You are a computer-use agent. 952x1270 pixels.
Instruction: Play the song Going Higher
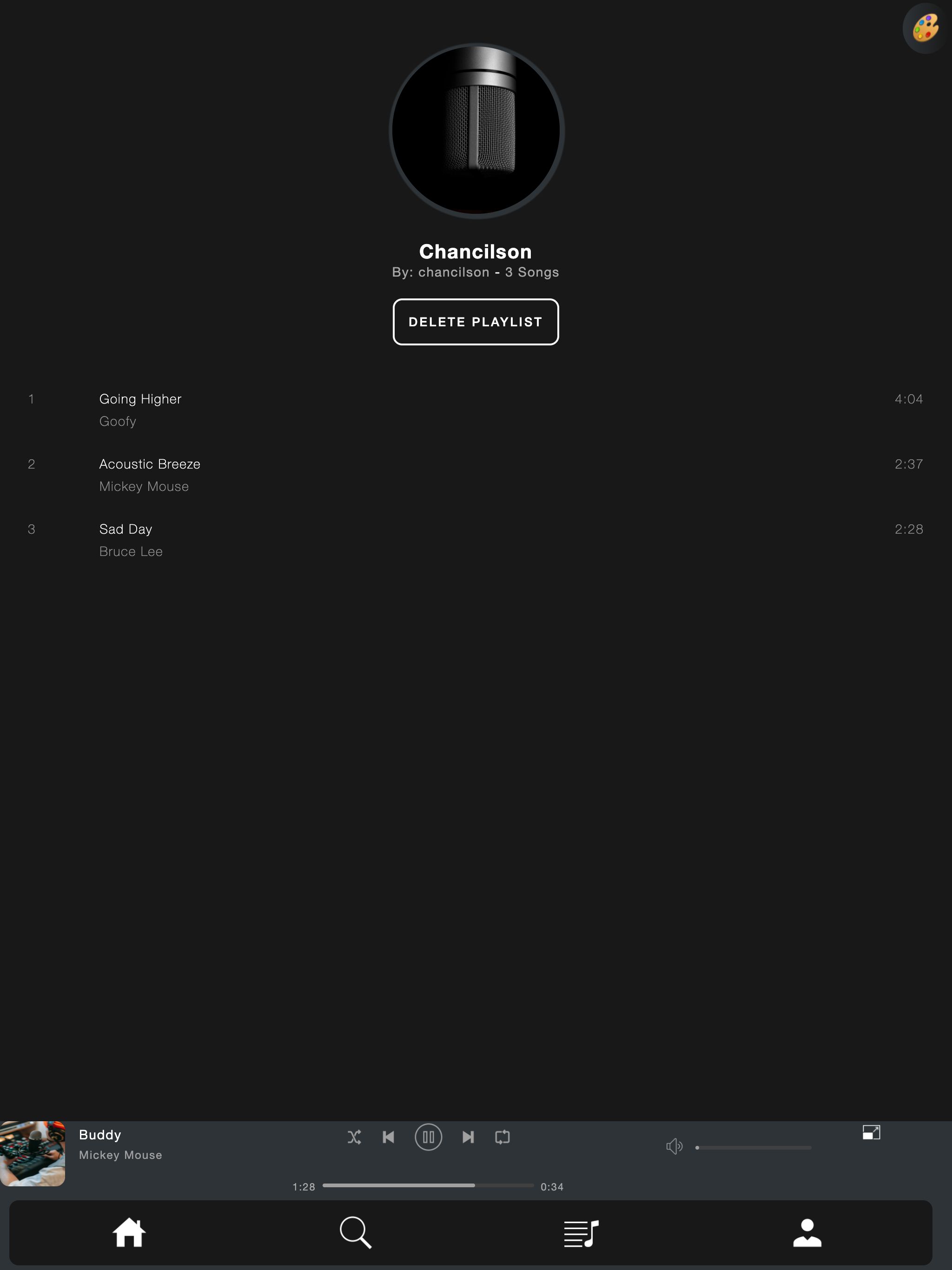coord(140,399)
